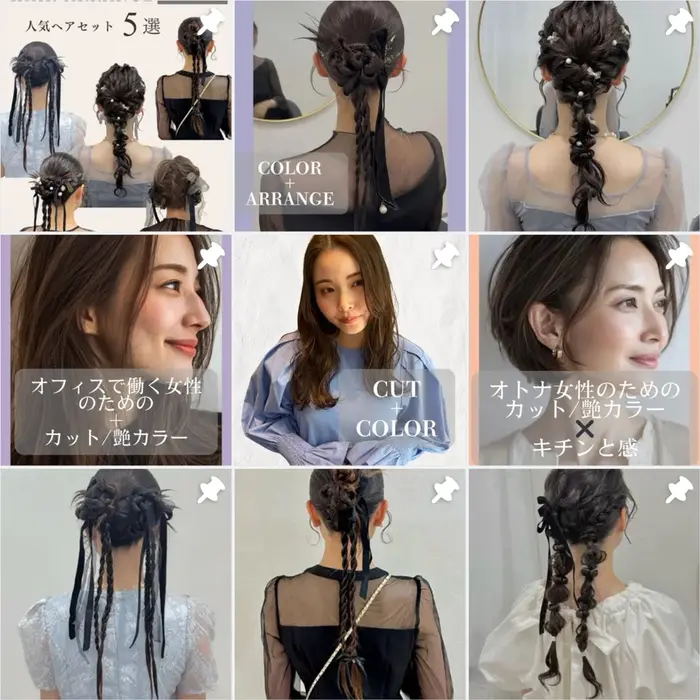Image resolution: width=700 pixels, height=700 pixels.
Task: Open the オトナ女性のための キチンと感 post
Action: coord(584,350)
